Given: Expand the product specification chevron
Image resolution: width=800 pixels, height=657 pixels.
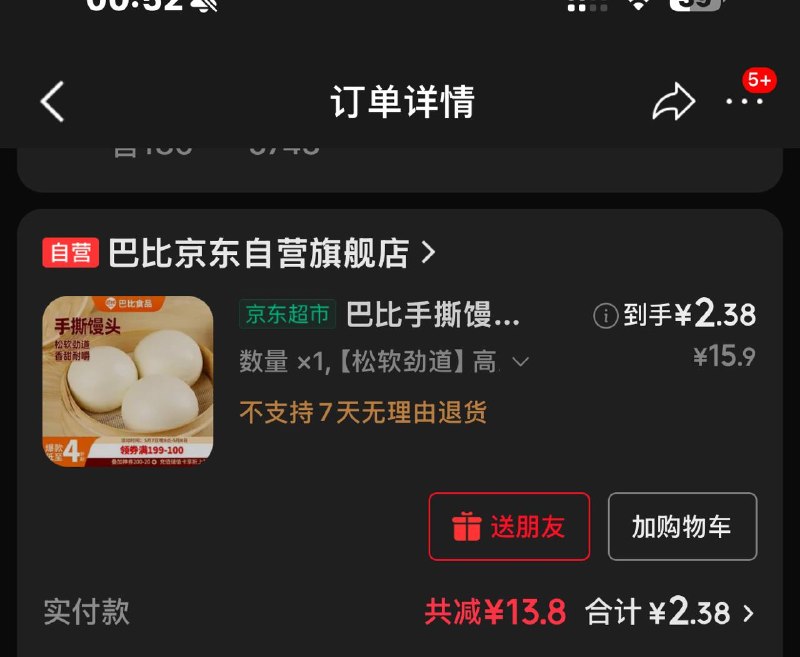Looking at the screenshot, I should tap(520, 362).
